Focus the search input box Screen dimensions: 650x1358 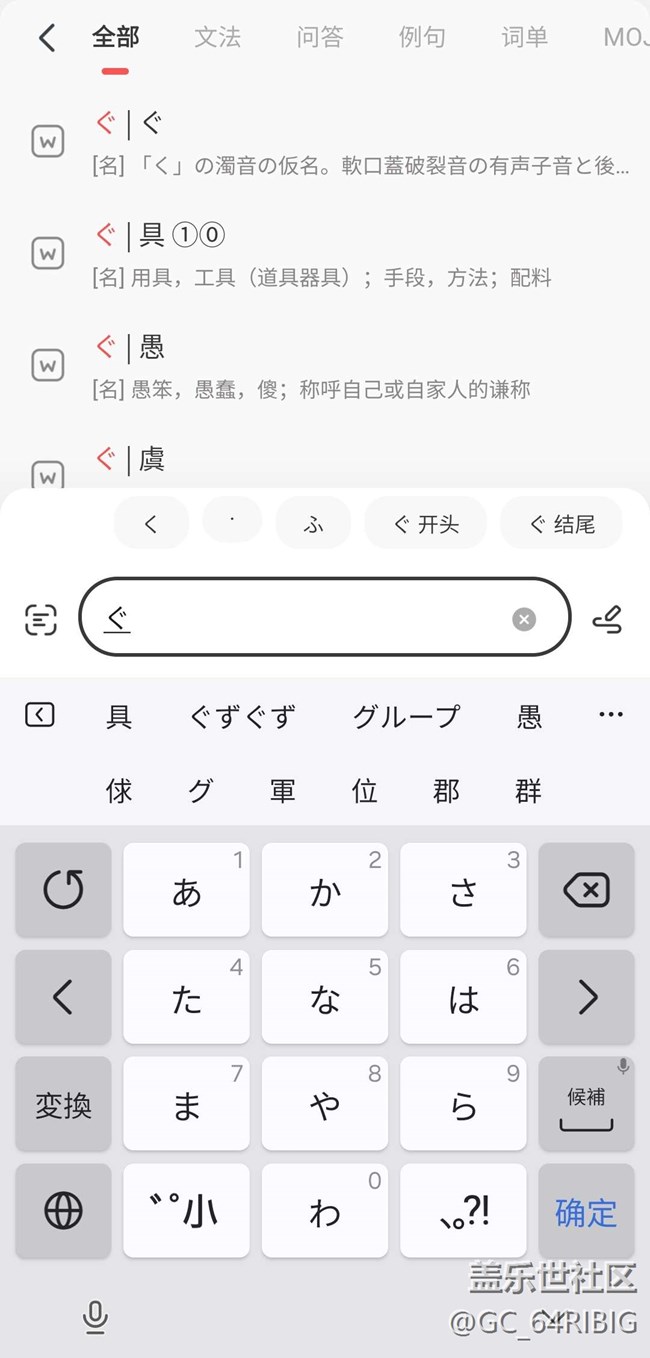pyautogui.click(x=300, y=618)
